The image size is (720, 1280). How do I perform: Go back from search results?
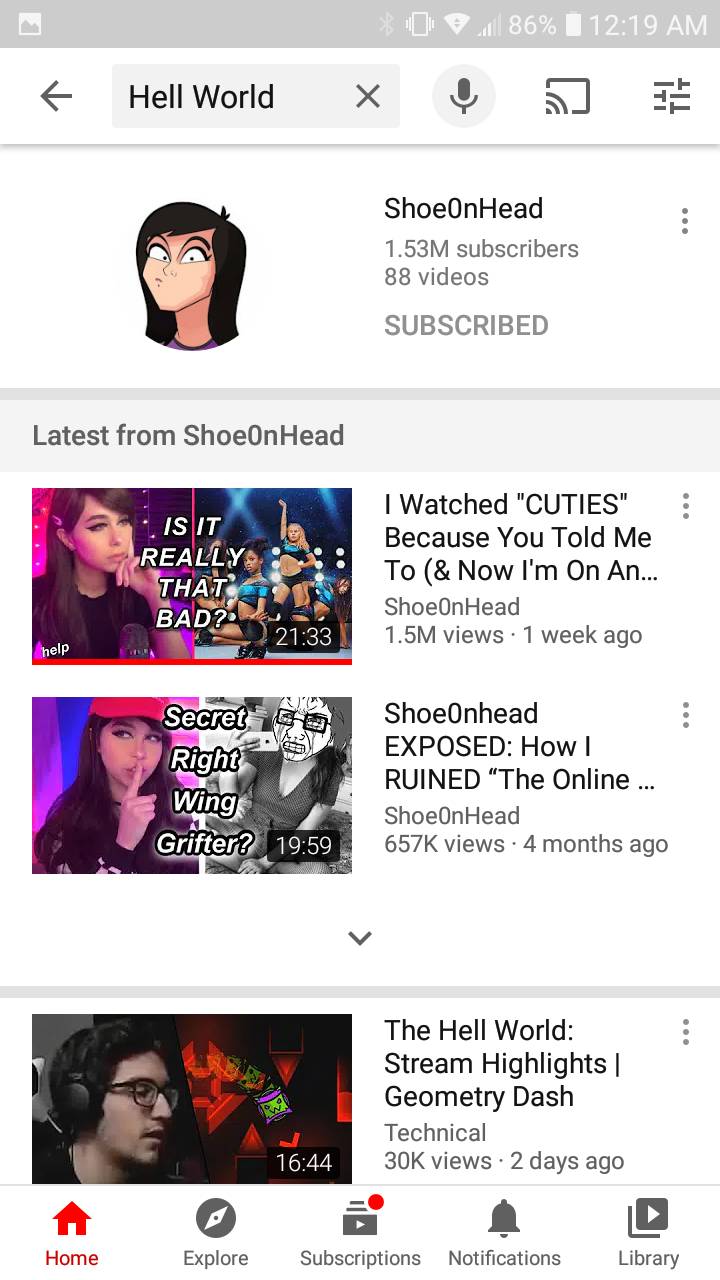click(x=56, y=97)
